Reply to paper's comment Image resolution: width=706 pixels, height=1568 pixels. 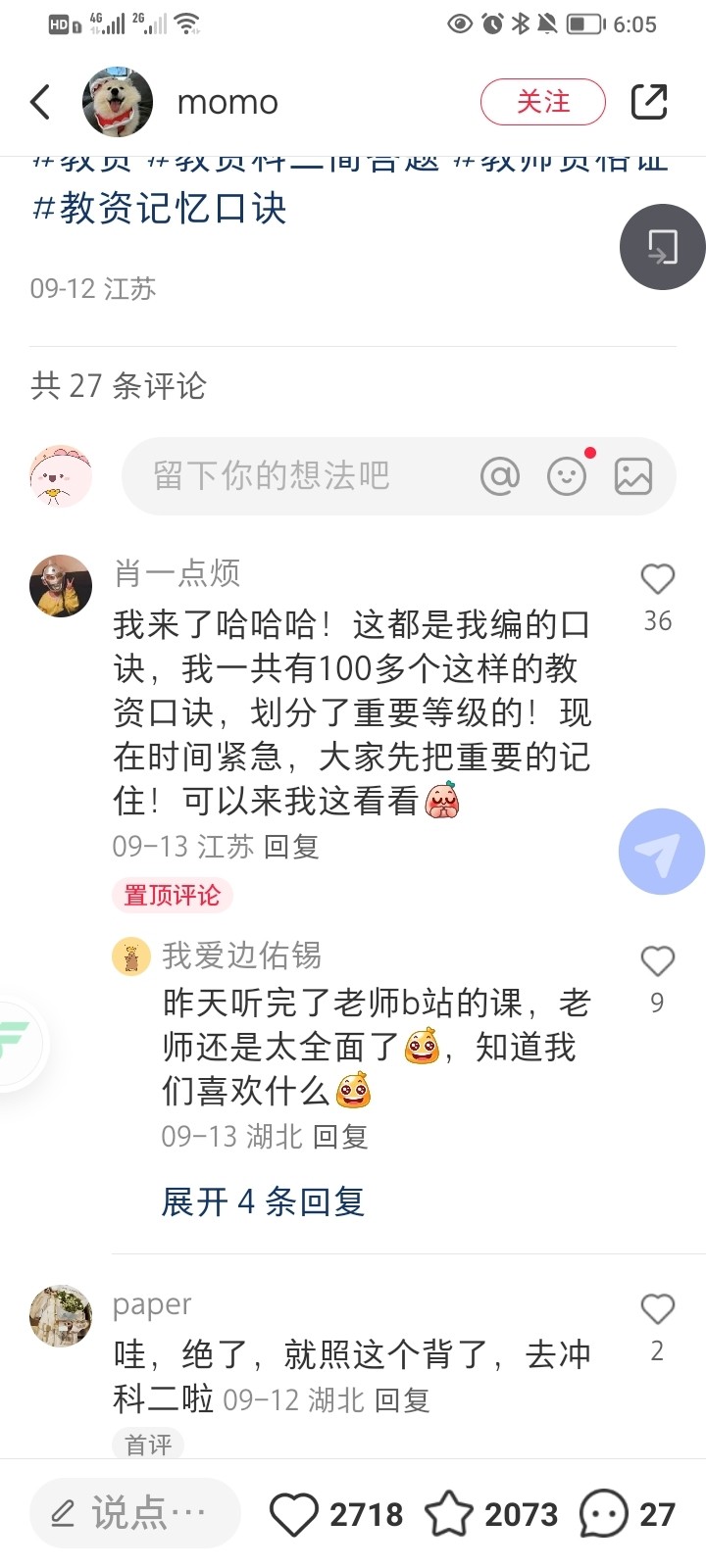[x=403, y=1400]
